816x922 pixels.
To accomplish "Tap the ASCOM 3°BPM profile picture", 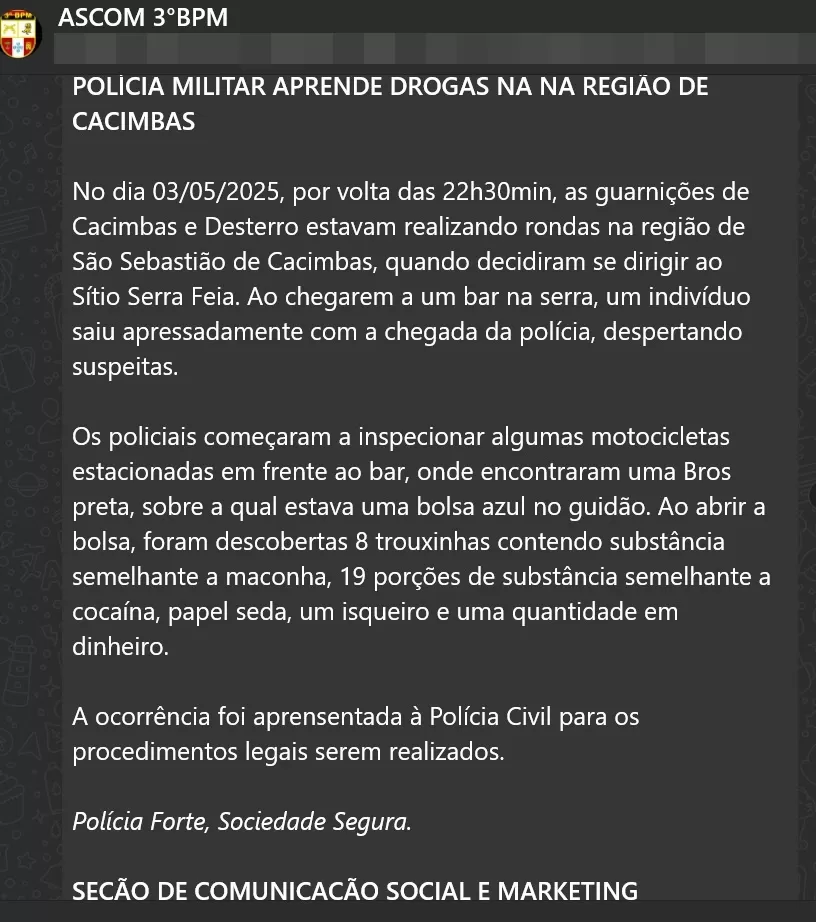I will pyautogui.click(x=20, y=33).
